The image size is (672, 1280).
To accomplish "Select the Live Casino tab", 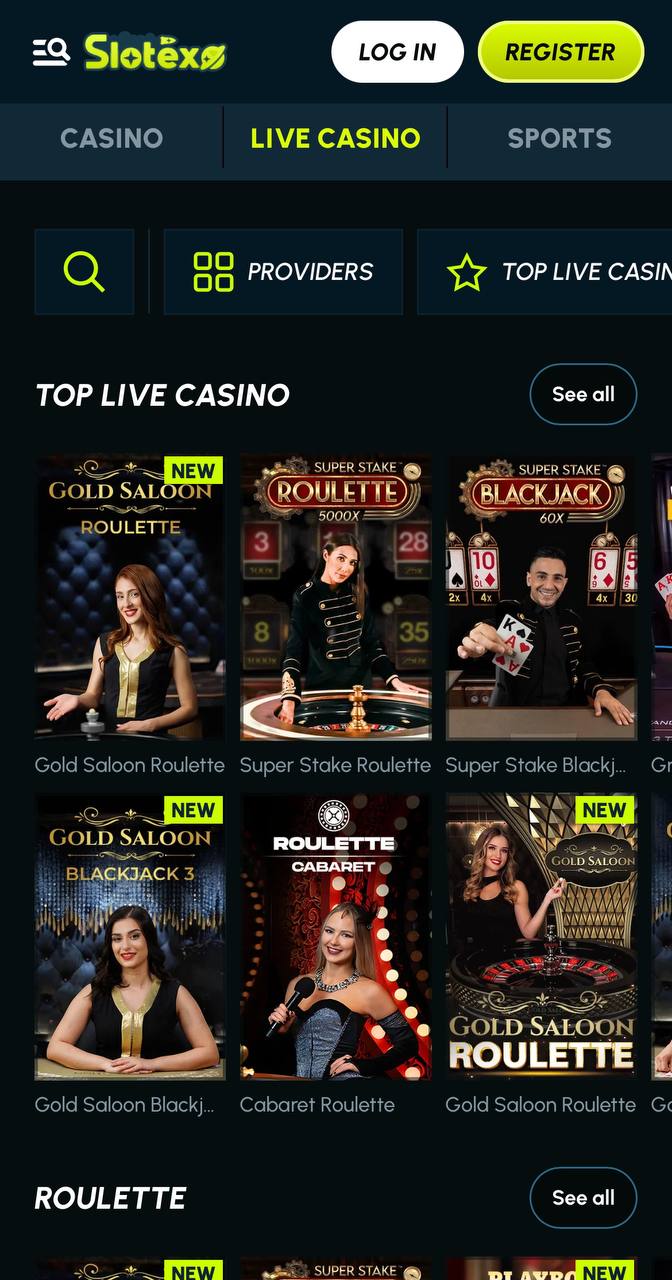I will click(335, 138).
